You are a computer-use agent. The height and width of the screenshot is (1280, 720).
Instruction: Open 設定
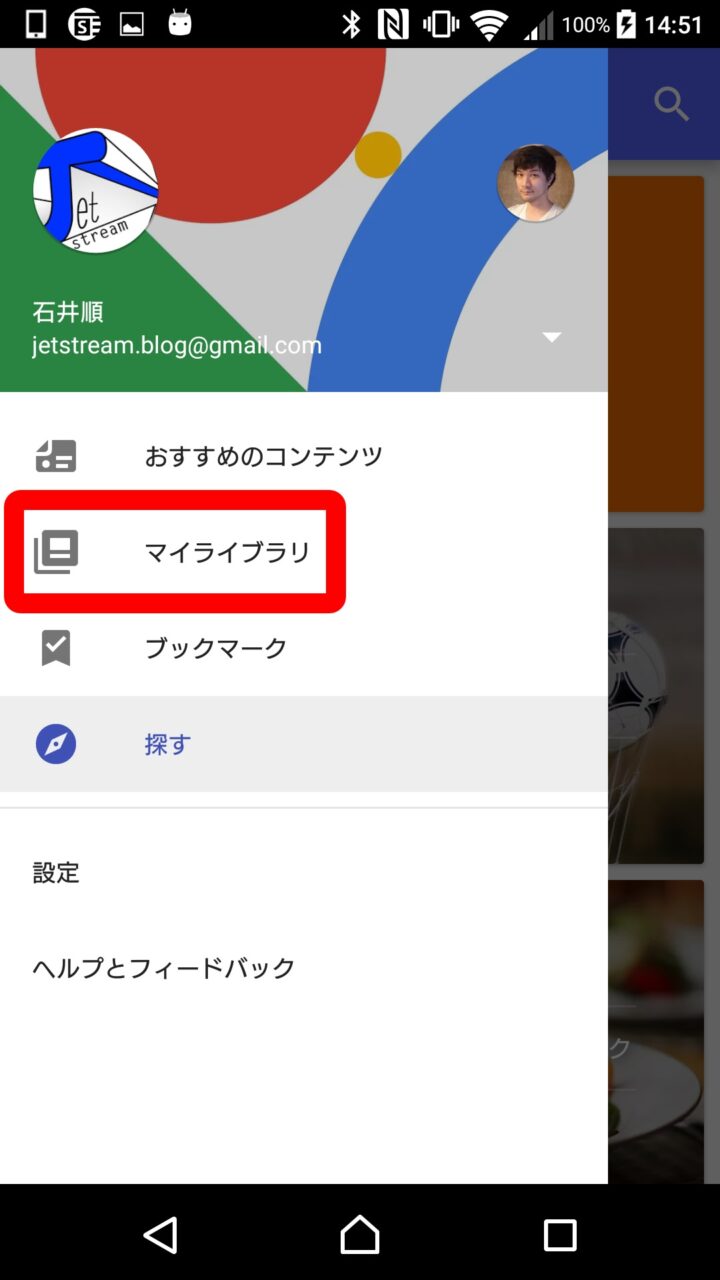click(56, 872)
